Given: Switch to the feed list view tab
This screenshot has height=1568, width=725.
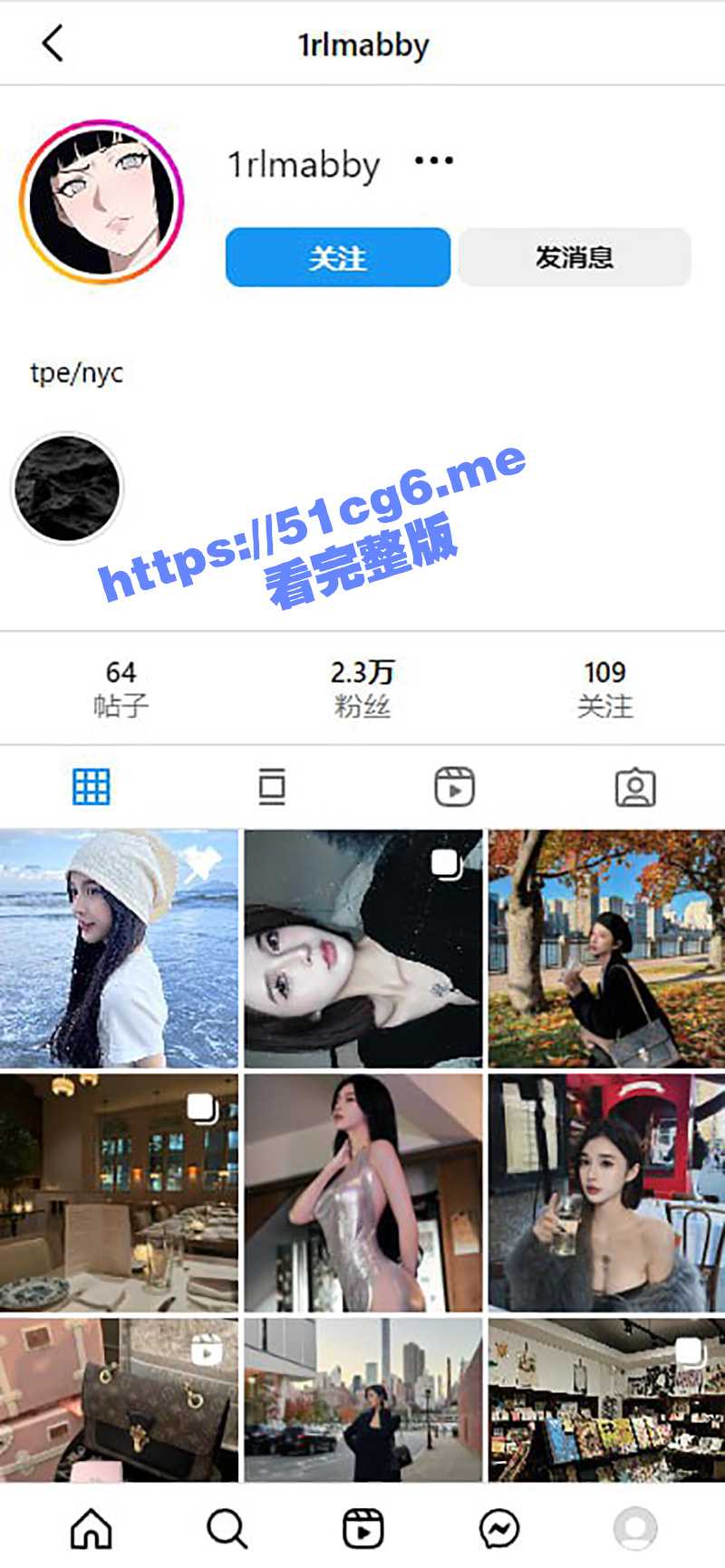Looking at the screenshot, I should 272,787.
